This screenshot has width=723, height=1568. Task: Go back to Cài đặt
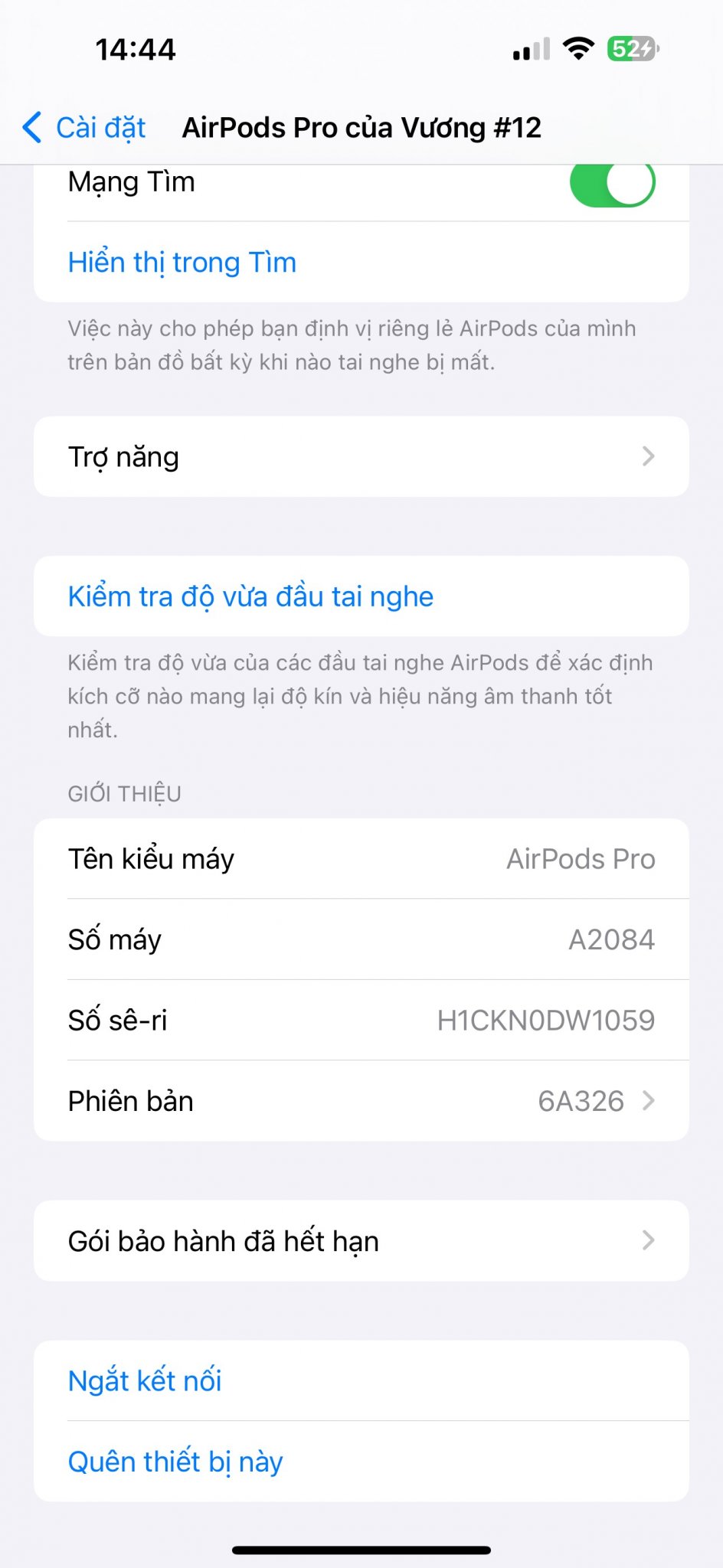point(84,127)
